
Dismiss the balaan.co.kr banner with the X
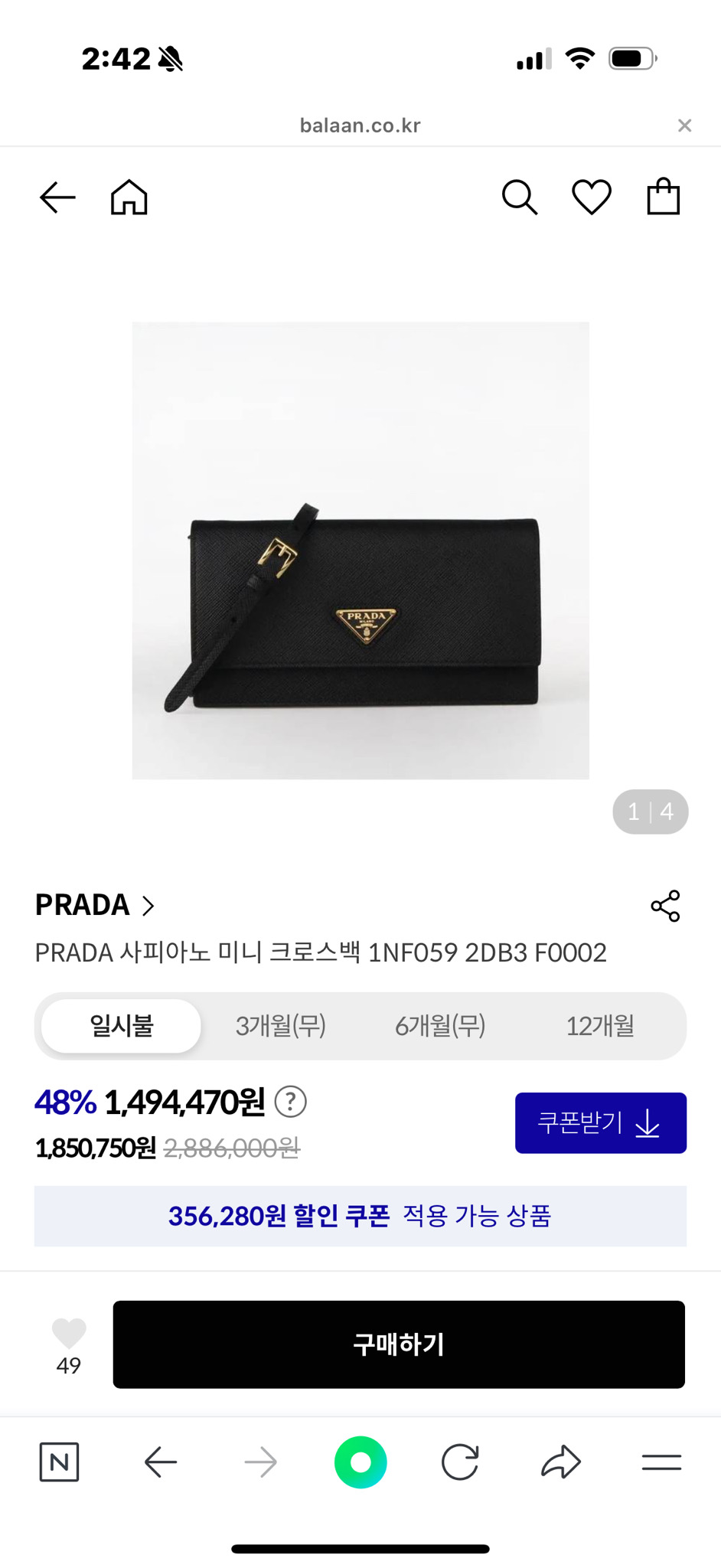coord(683,125)
